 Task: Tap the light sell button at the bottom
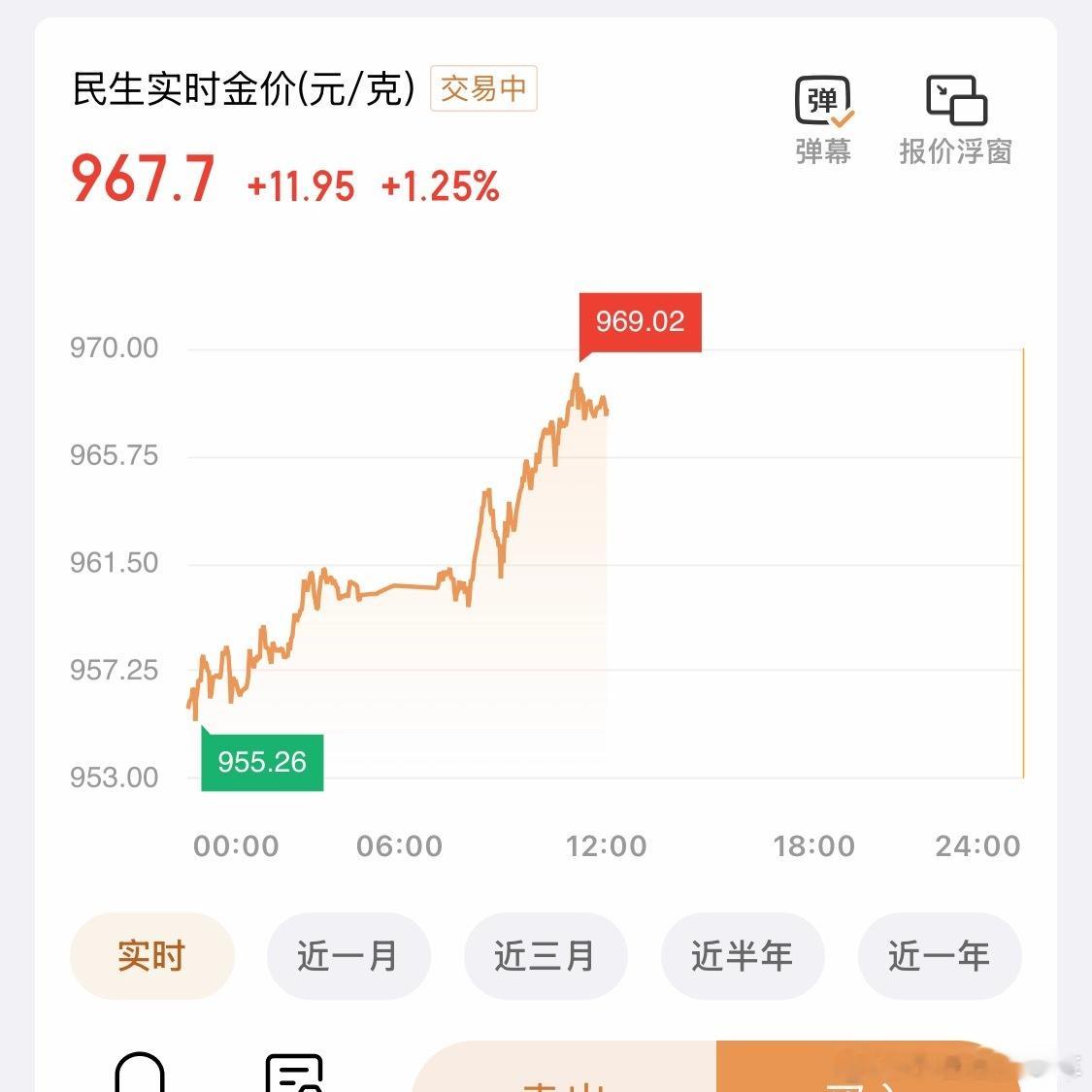click(565, 1071)
